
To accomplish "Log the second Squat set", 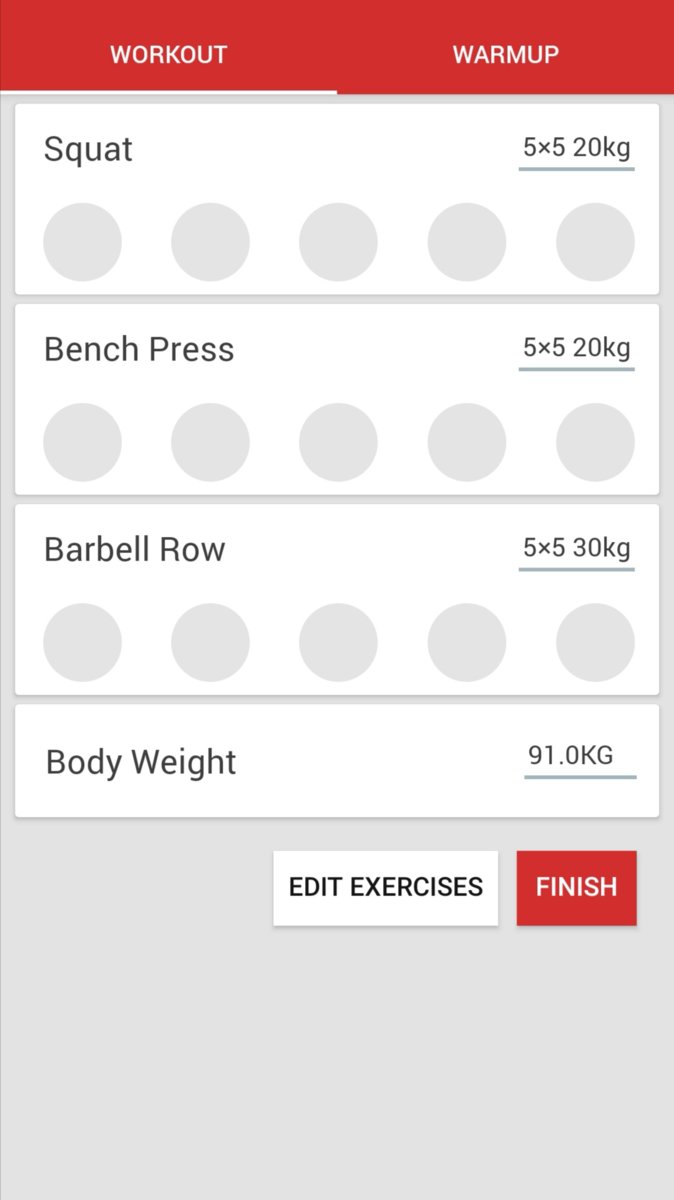I will pyautogui.click(x=210, y=242).
